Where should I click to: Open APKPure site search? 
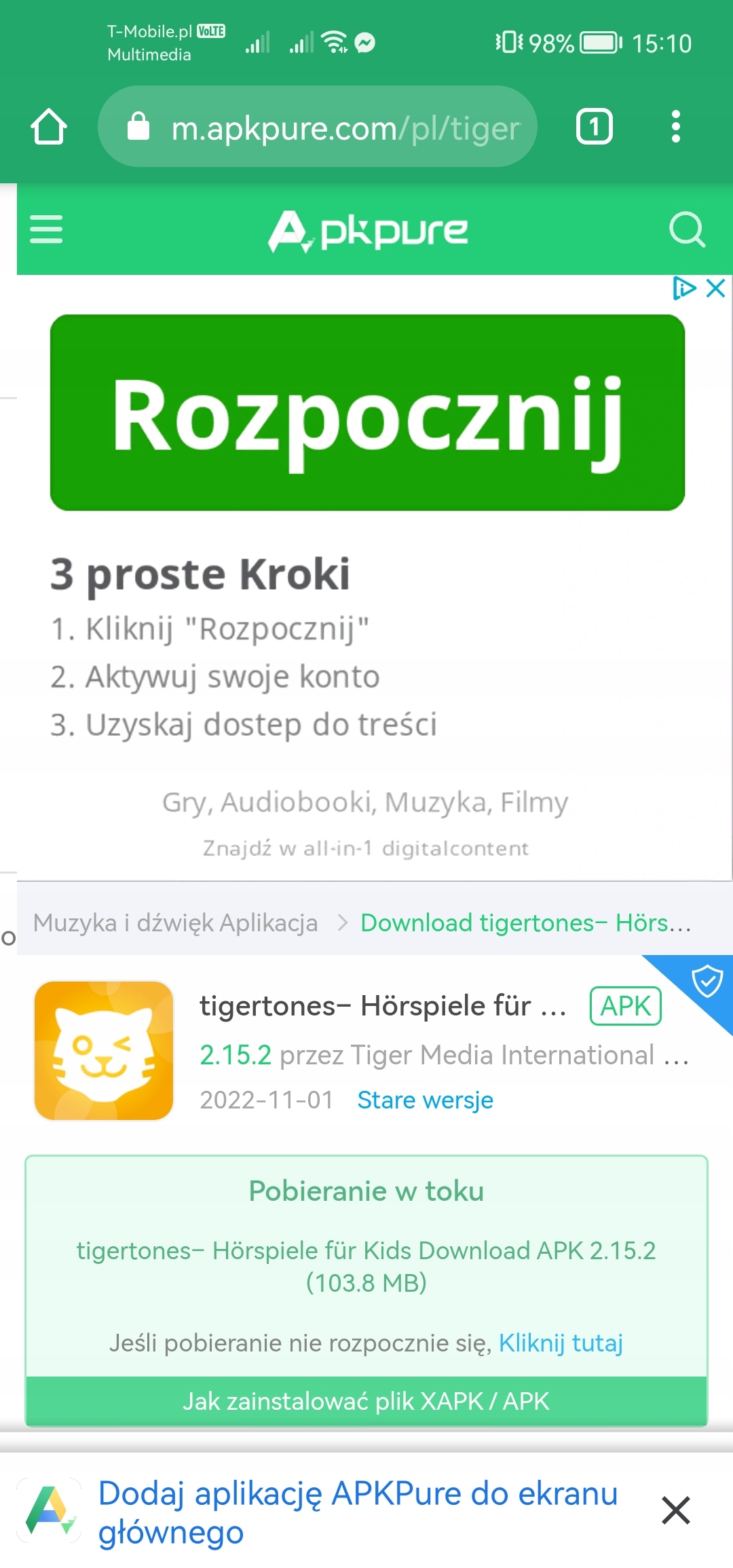coord(687,229)
